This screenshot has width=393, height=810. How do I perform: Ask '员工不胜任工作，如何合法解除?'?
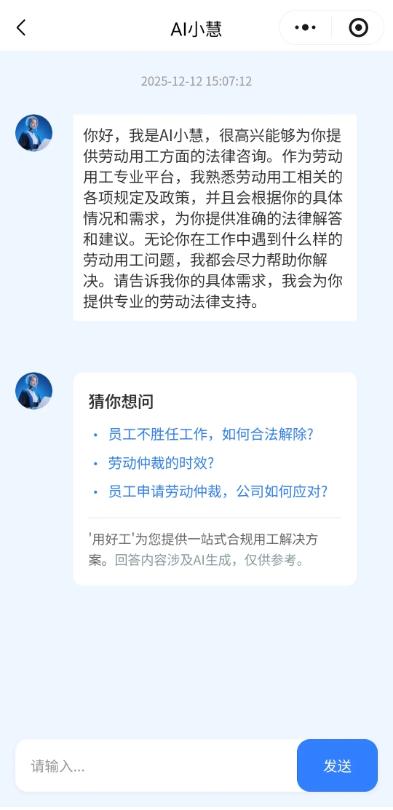coord(211,434)
